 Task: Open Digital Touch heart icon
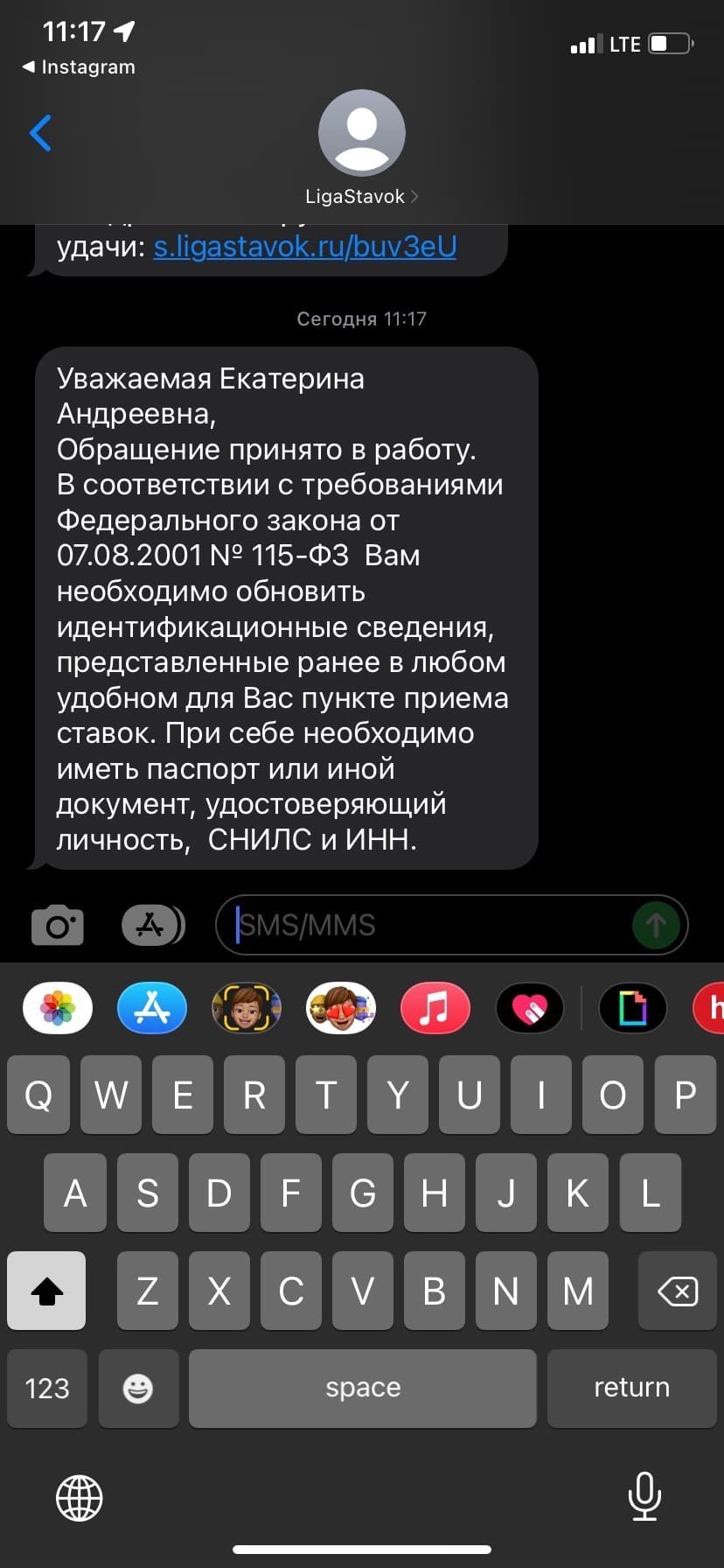(x=529, y=1008)
